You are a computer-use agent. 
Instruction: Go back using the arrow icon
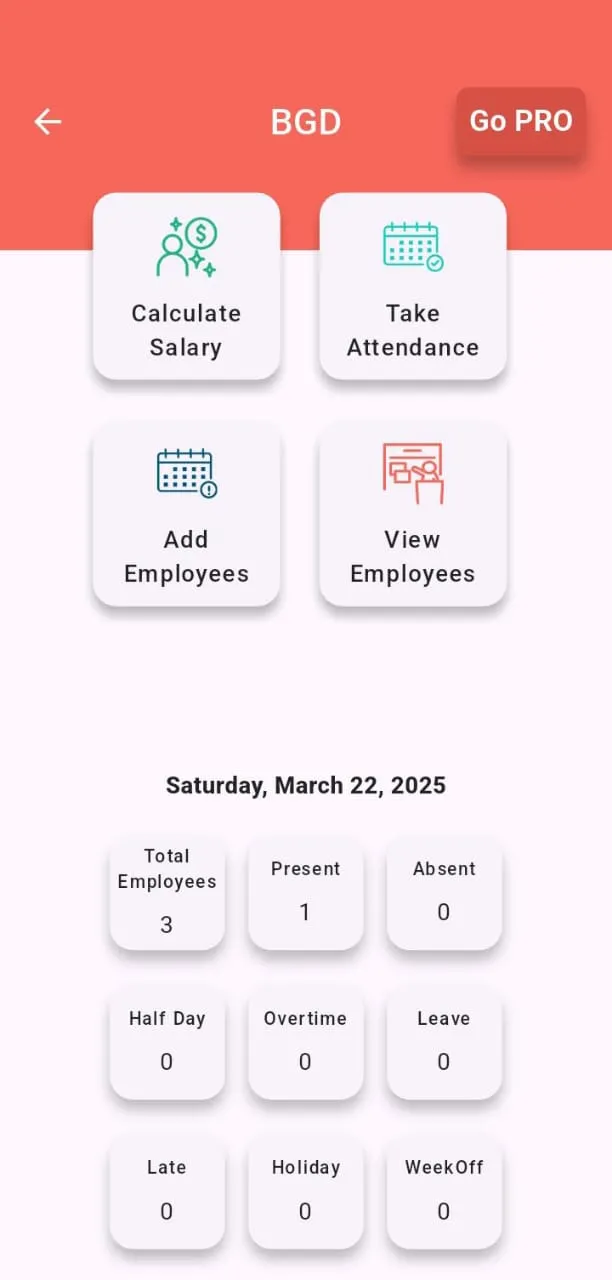(48, 122)
